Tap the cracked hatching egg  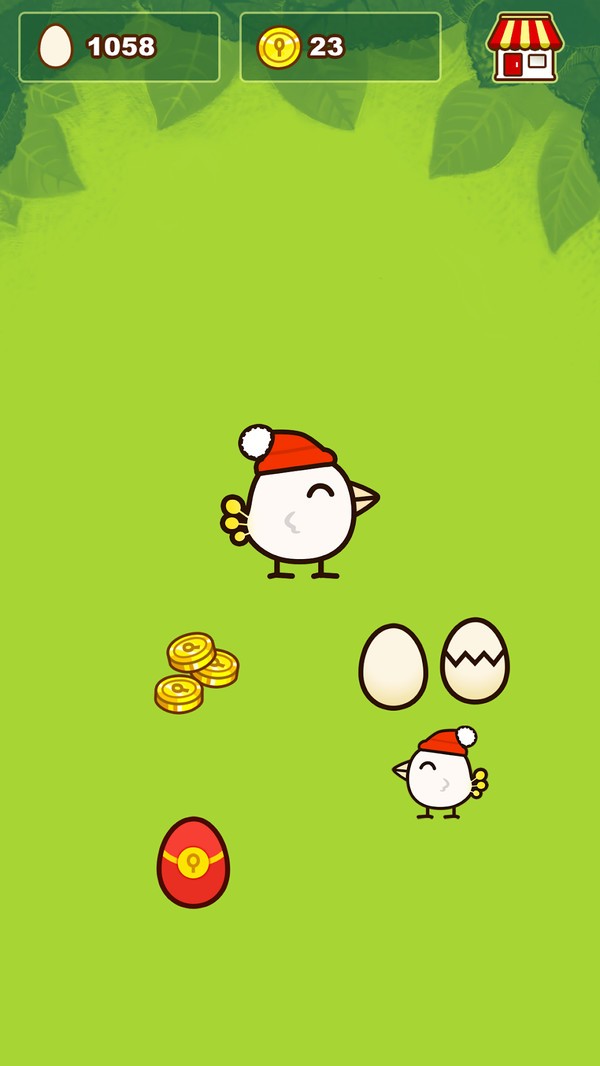click(x=475, y=661)
